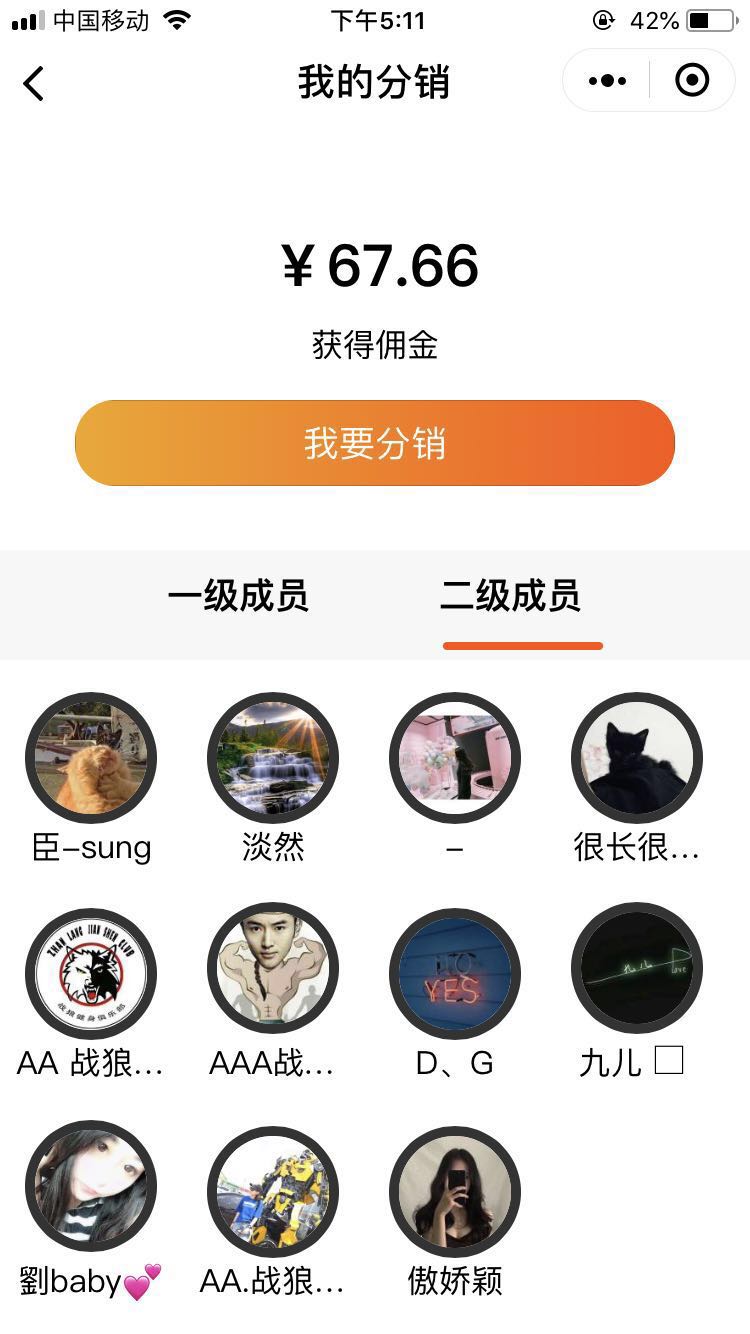
Task: Switch to the 一级成员 tab
Action: pyautogui.click(x=238, y=596)
